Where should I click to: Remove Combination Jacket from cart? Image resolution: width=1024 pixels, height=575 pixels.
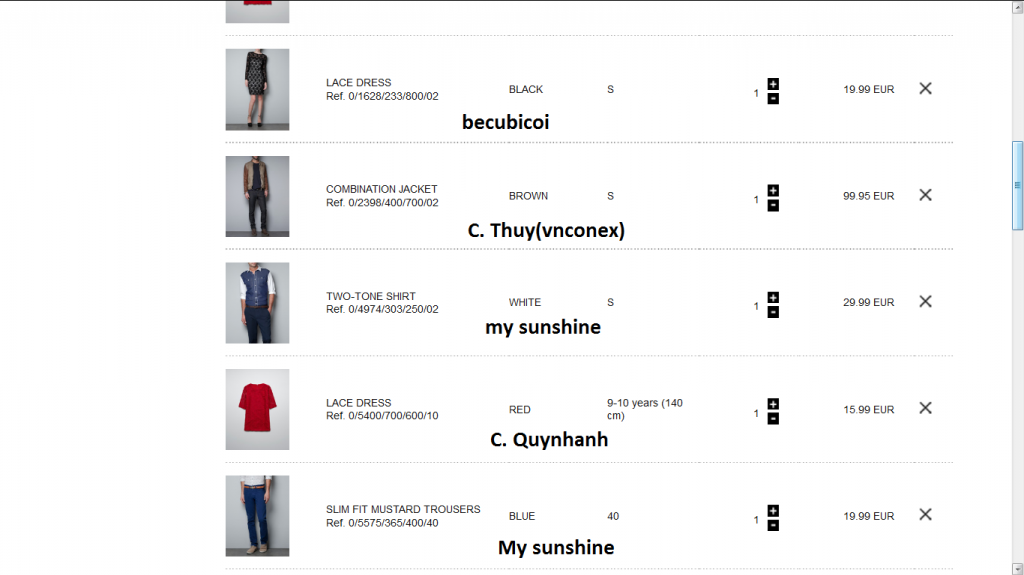tap(925, 195)
